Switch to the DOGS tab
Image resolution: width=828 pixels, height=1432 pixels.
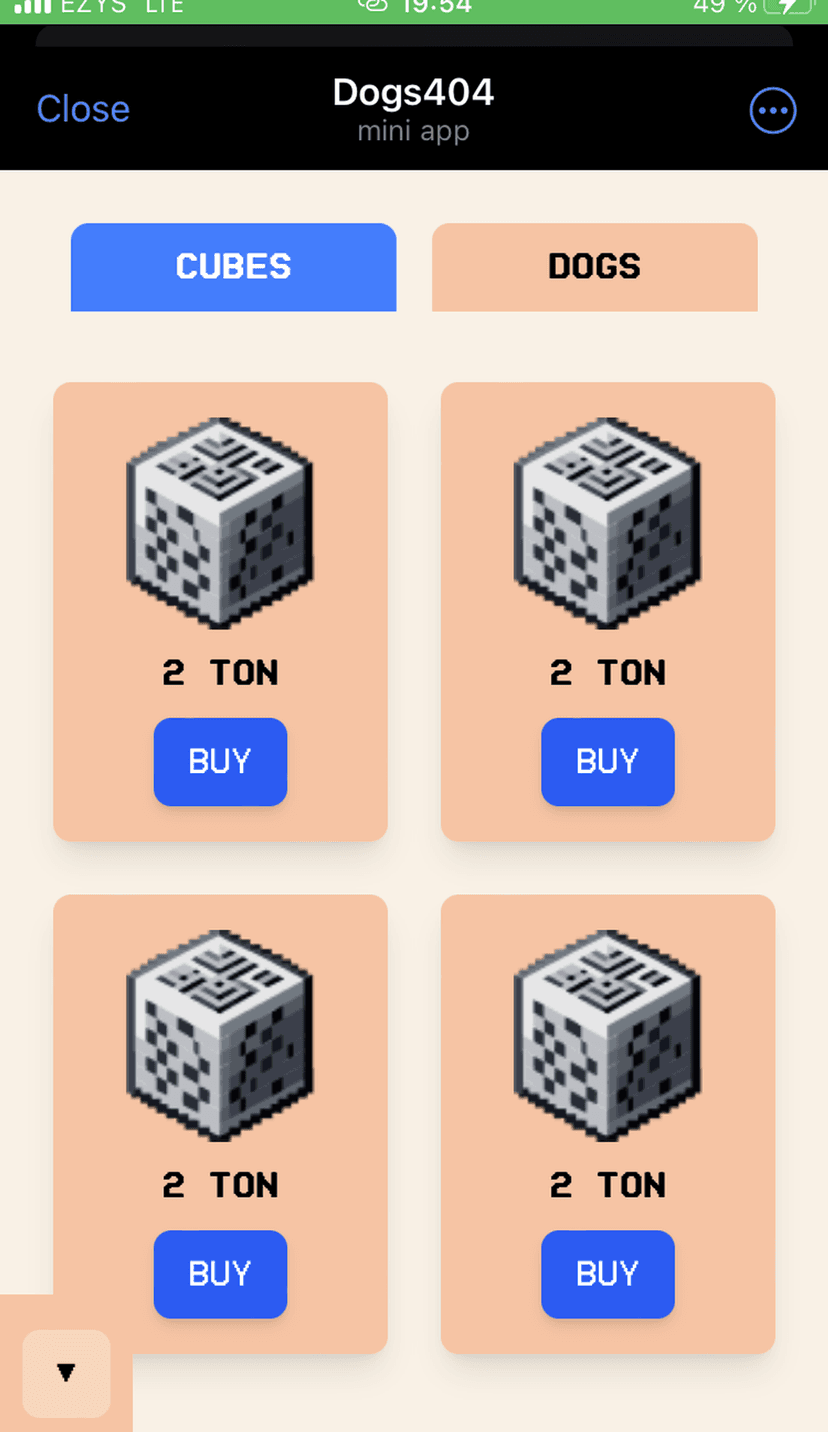pos(594,266)
